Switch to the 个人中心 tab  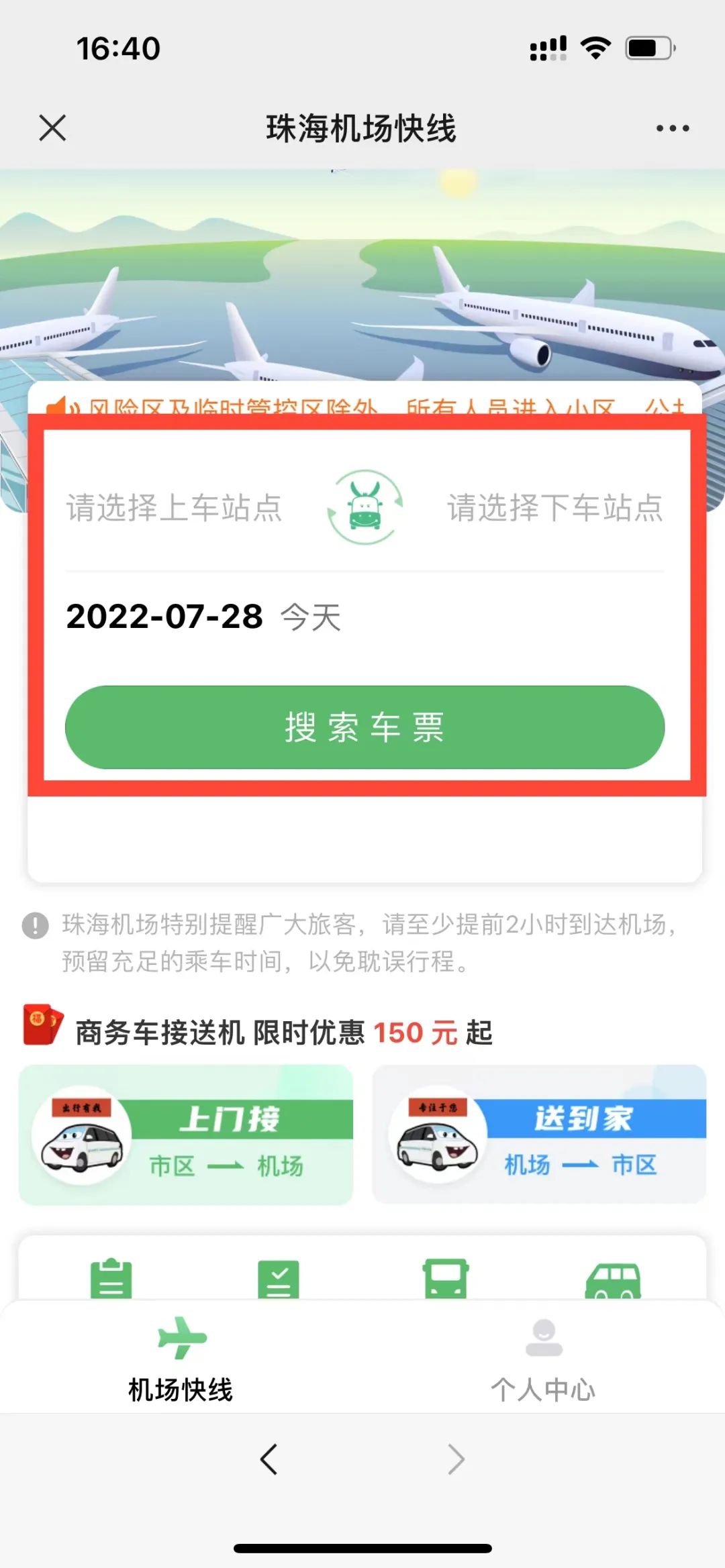point(543,1360)
